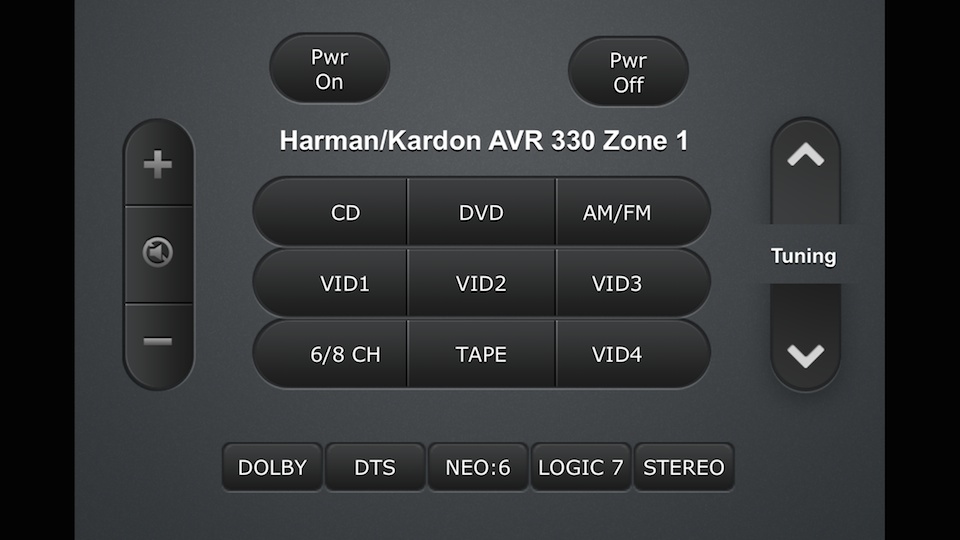Switch to the TAPE source
The width and height of the screenshot is (960, 540).
click(x=481, y=354)
